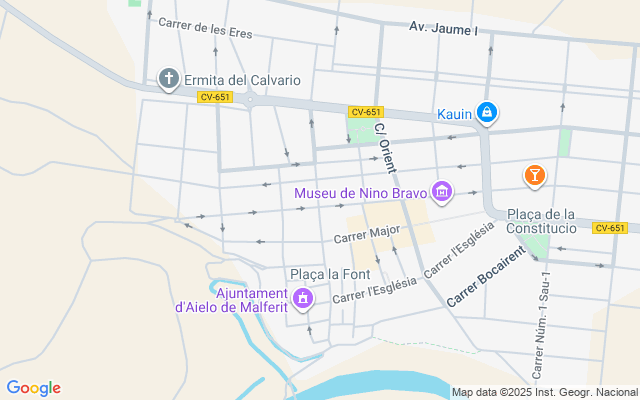Viewport: 640px width, 400px height.
Task: Open the Museu de Nino Bravo marker
Action: (442, 192)
